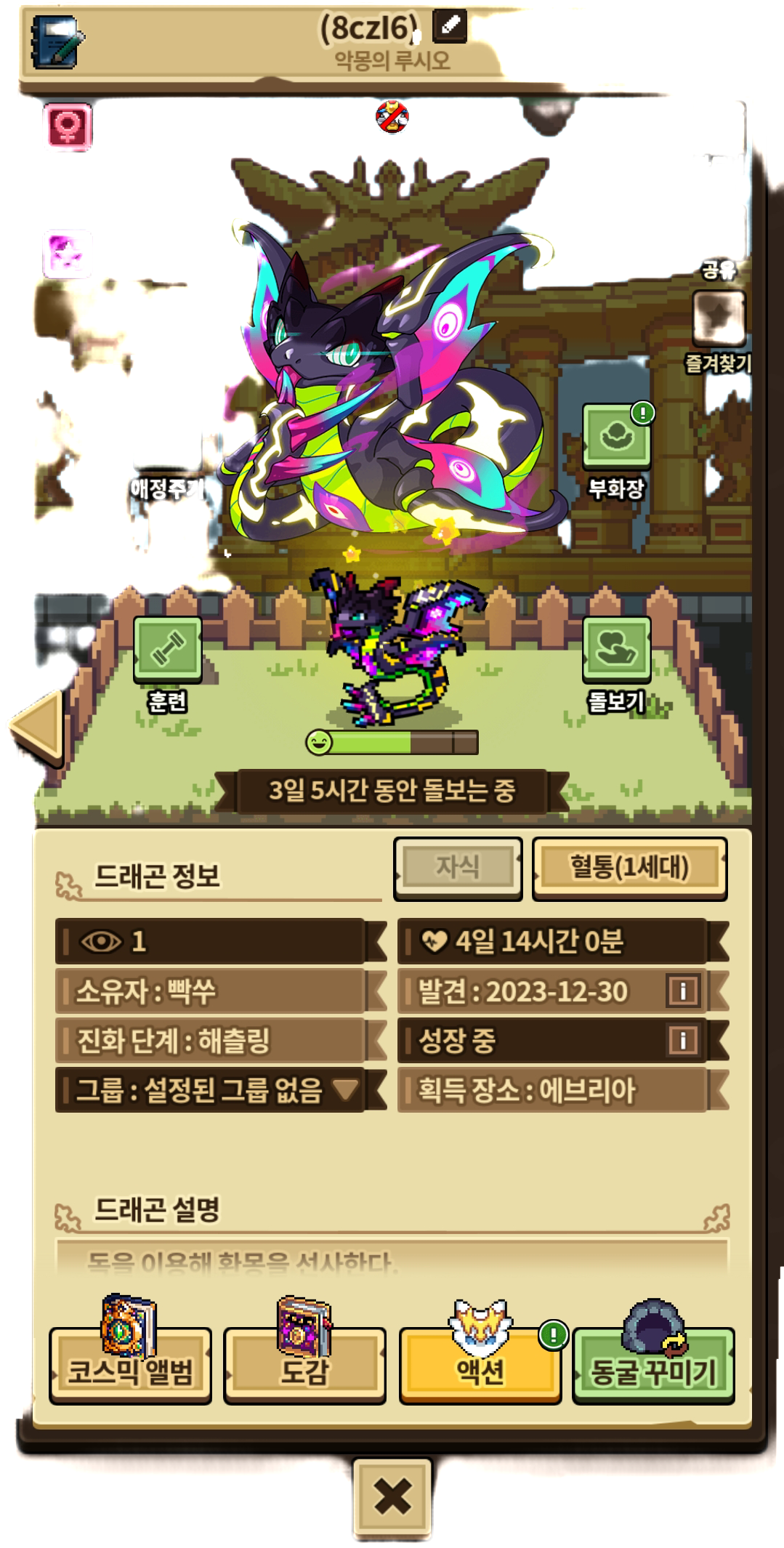The image size is (784, 1548).
Task: Open the 자식 offspring tab
Action: pos(458,868)
